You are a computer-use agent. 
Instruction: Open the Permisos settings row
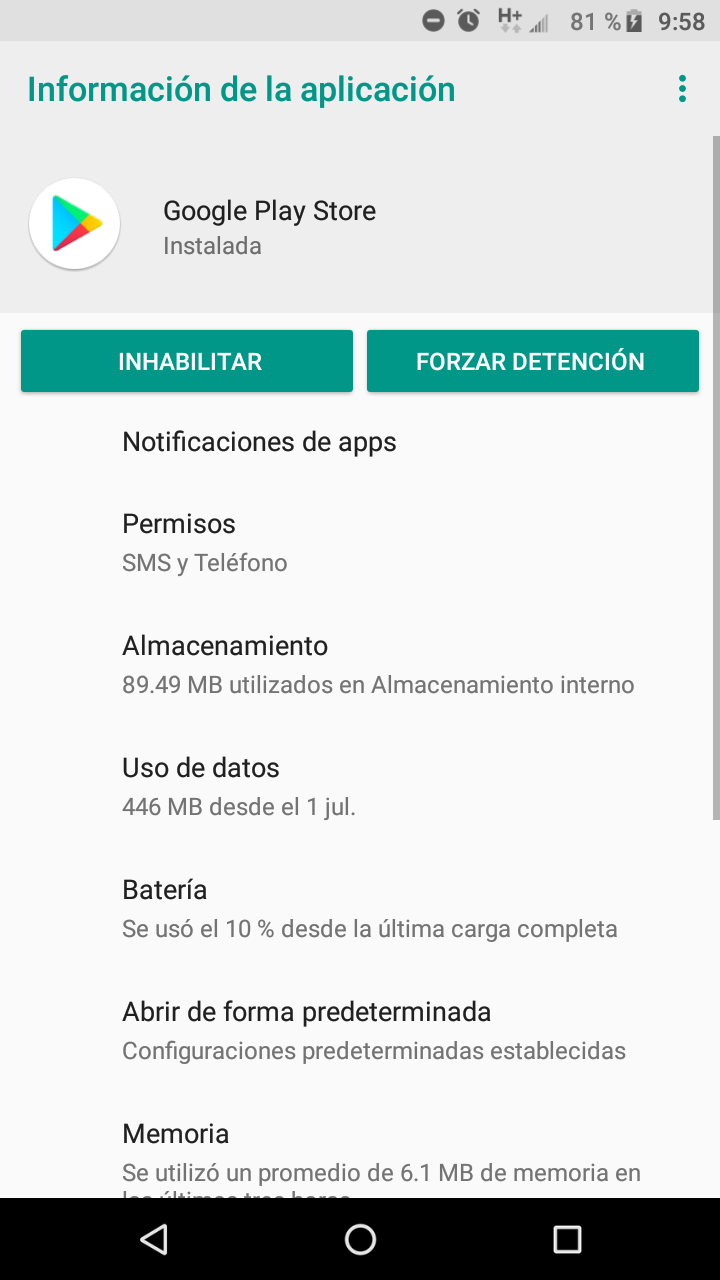360,542
